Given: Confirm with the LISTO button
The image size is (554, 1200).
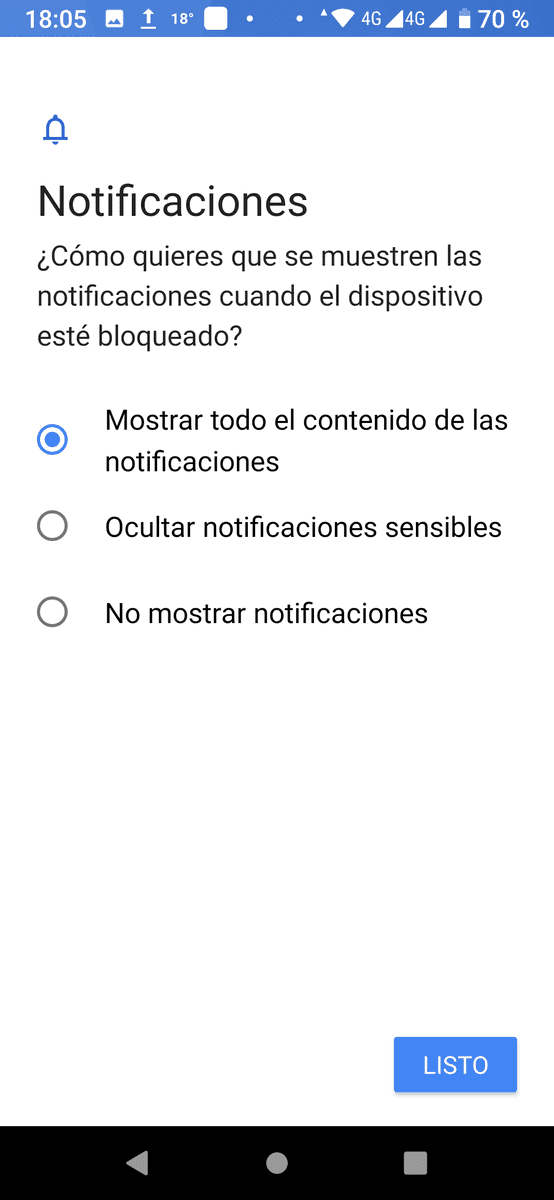Looking at the screenshot, I should coord(455,1065).
